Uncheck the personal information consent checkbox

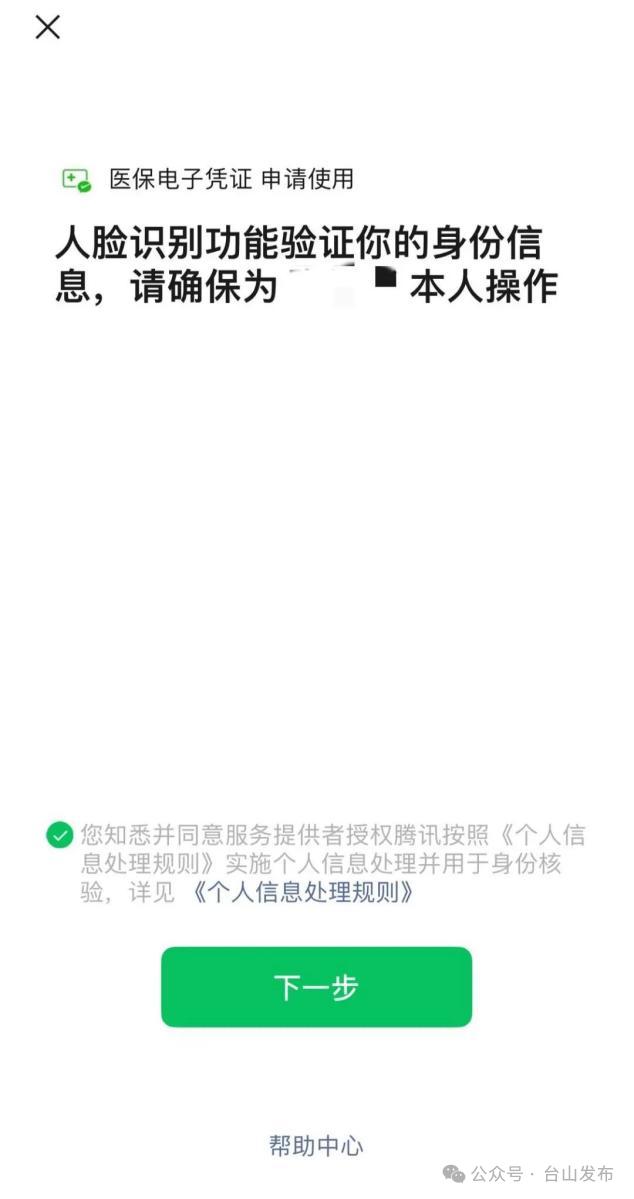pyautogui.click(x=60, y=835)
